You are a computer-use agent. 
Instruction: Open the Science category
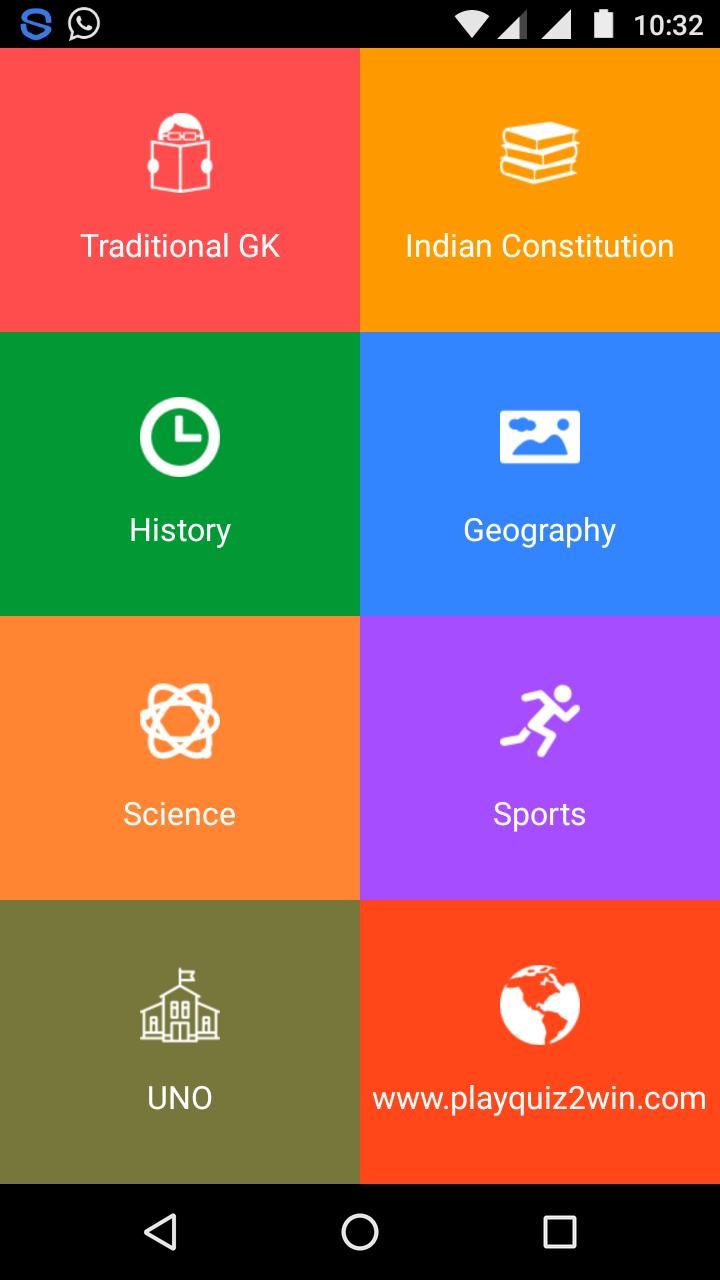pos(180,758)
